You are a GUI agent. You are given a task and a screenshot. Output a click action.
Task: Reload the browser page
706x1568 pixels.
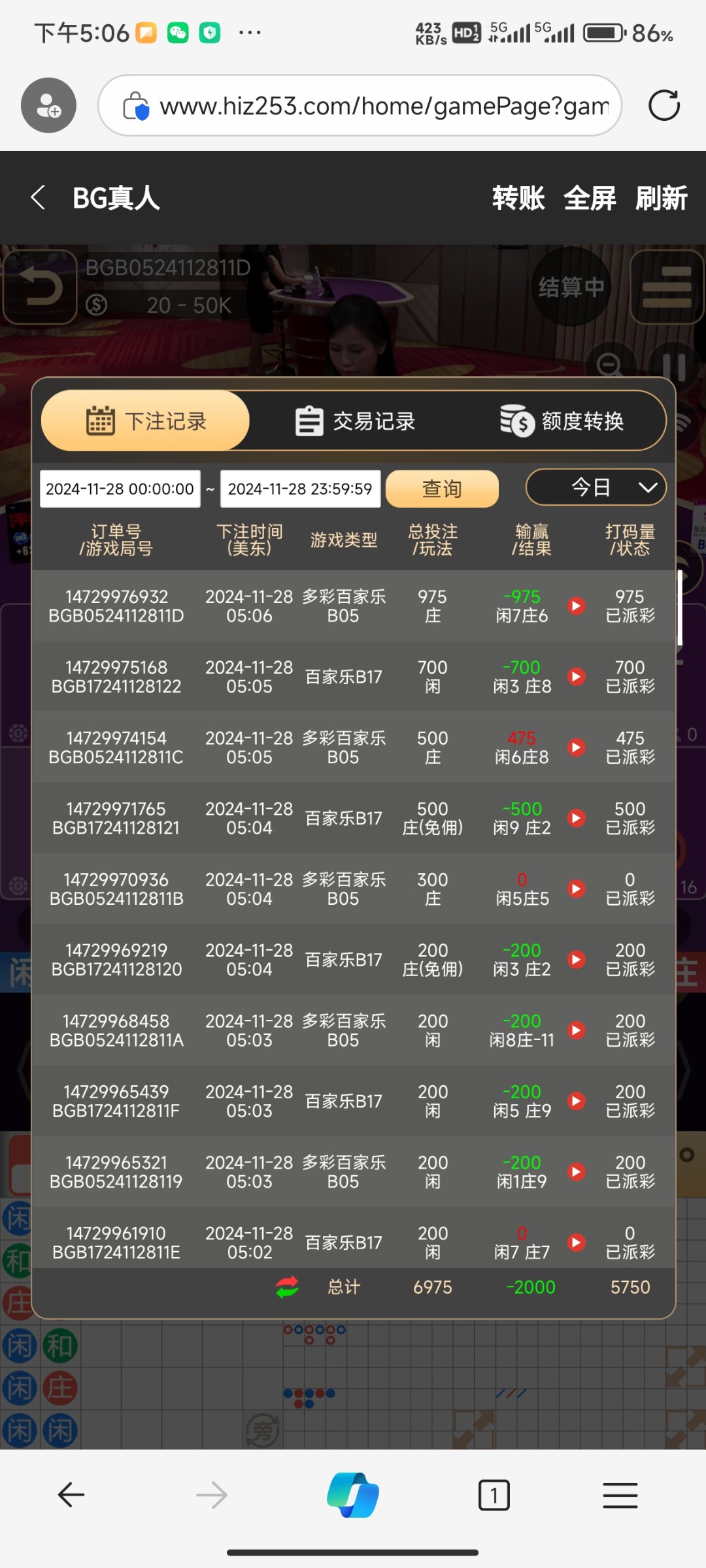pyautogui.click(x=664, y=106)
